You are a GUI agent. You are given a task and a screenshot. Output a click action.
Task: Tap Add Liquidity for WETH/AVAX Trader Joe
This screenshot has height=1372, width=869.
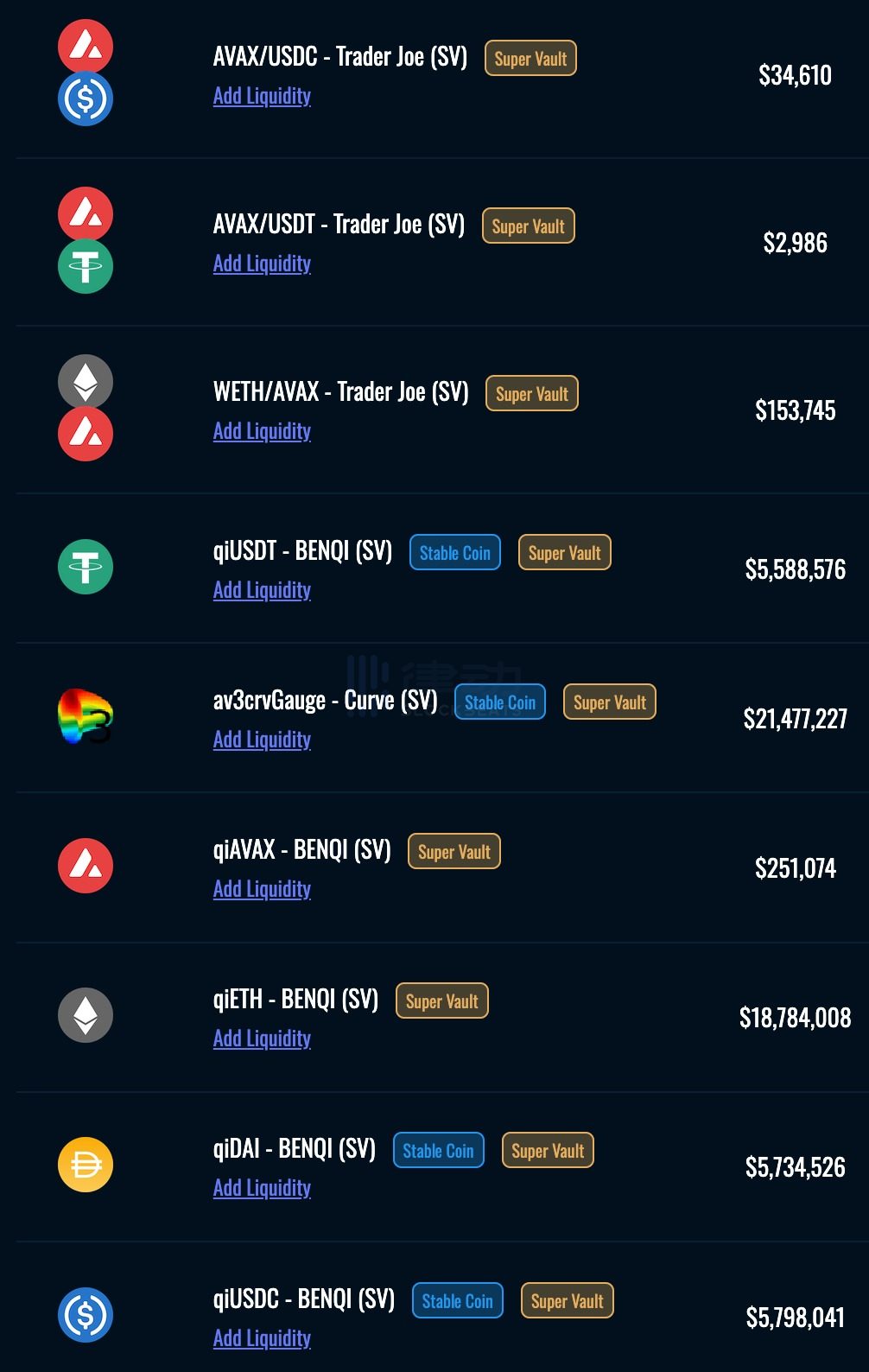click(262, 431)
